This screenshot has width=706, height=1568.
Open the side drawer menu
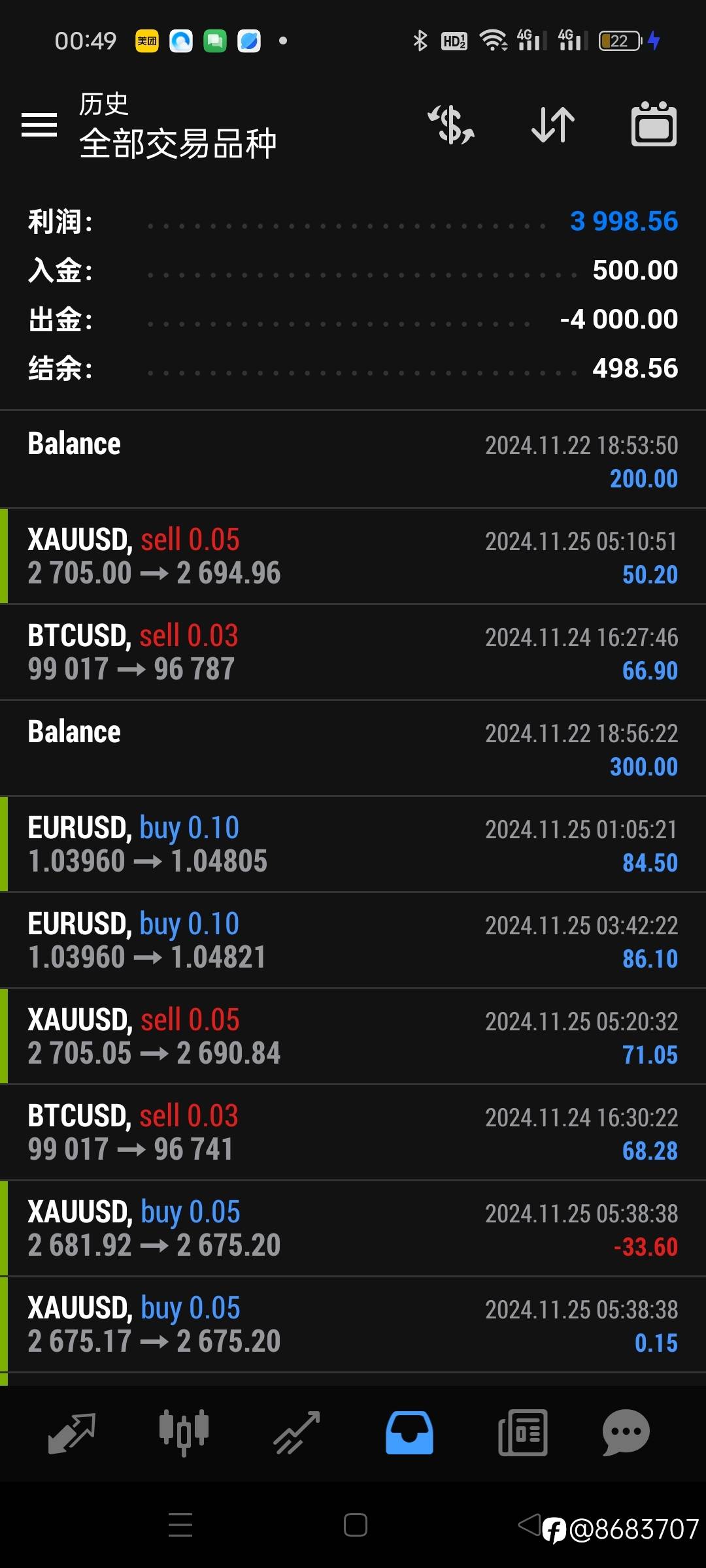point(39,124)
